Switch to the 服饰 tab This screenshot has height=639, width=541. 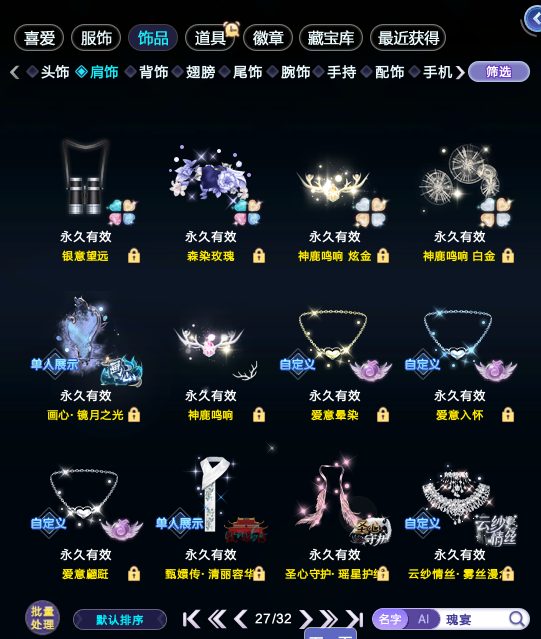point(96,38)
